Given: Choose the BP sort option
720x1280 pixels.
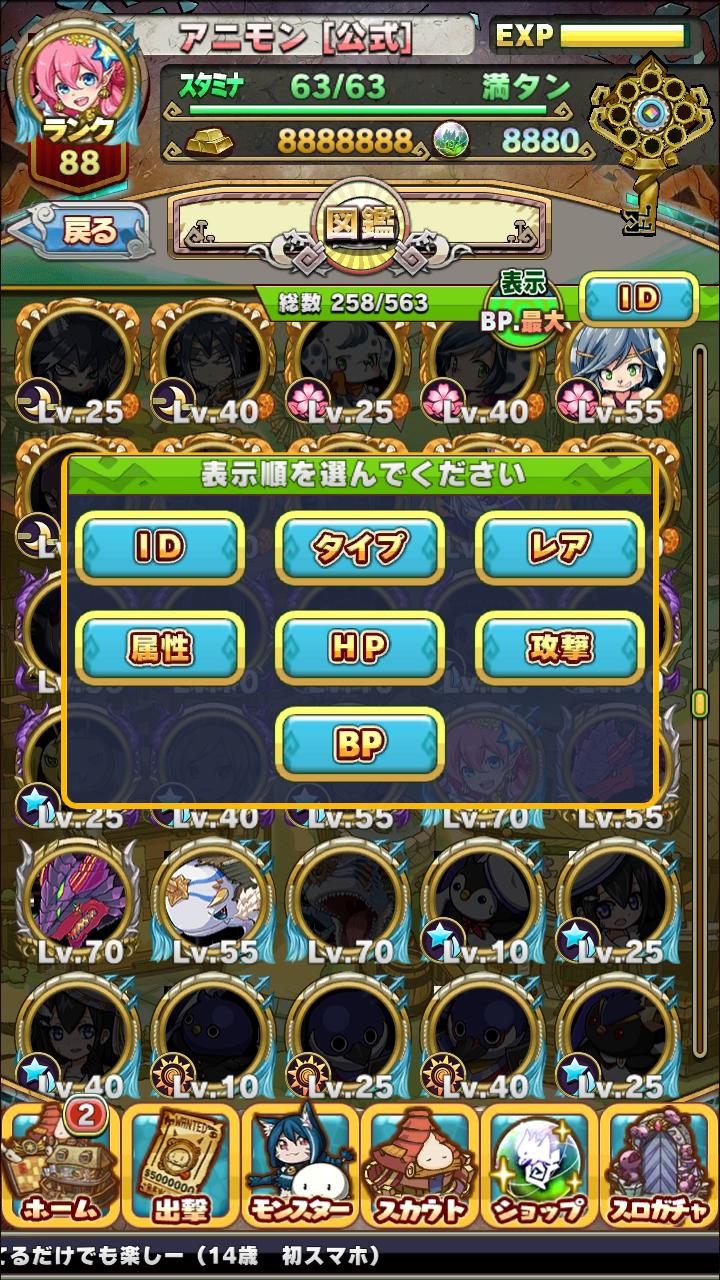Looking at the screenshot, I should click(360, 743).
